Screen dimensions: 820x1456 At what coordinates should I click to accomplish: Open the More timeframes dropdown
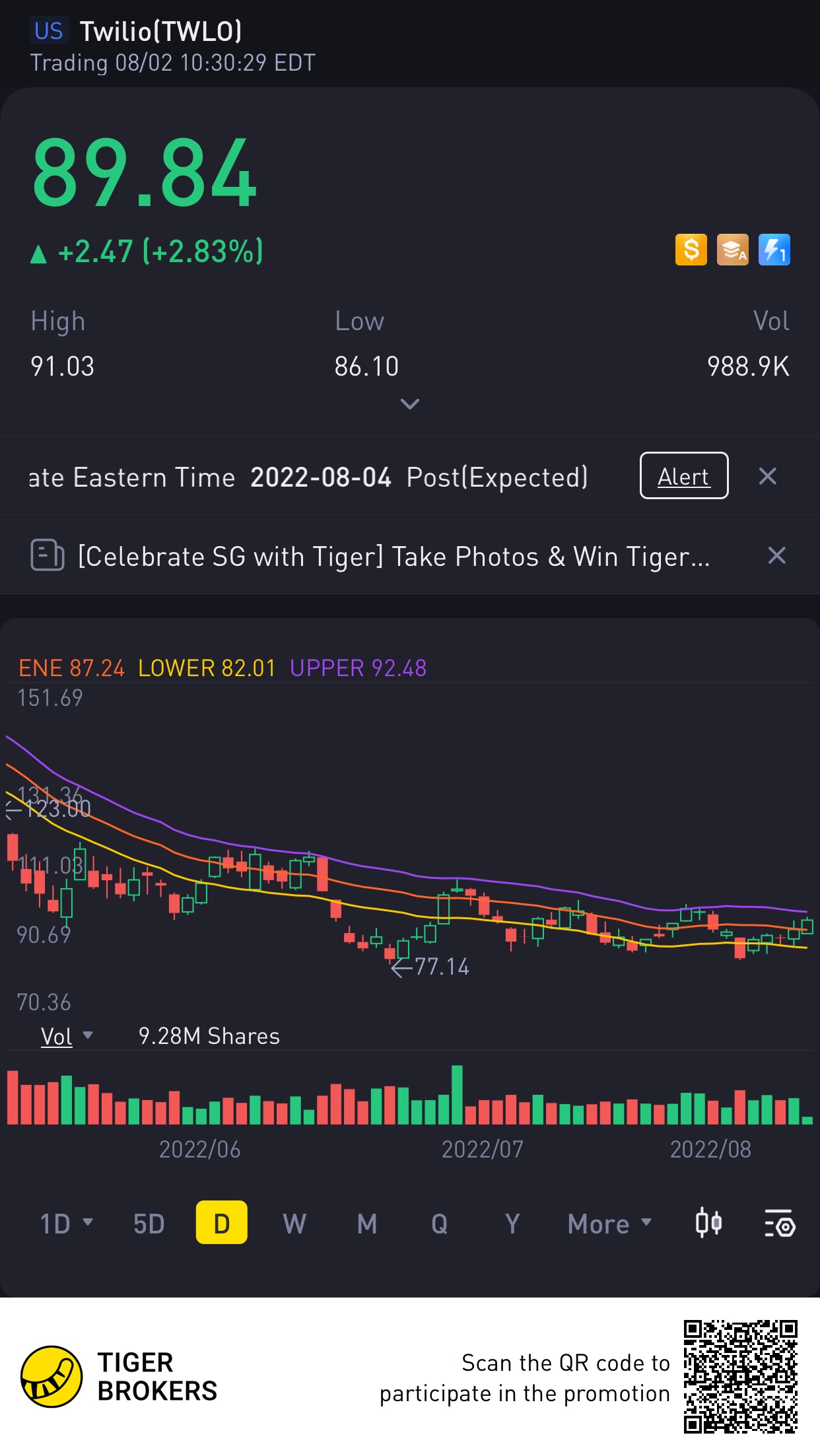(609, 1224)
